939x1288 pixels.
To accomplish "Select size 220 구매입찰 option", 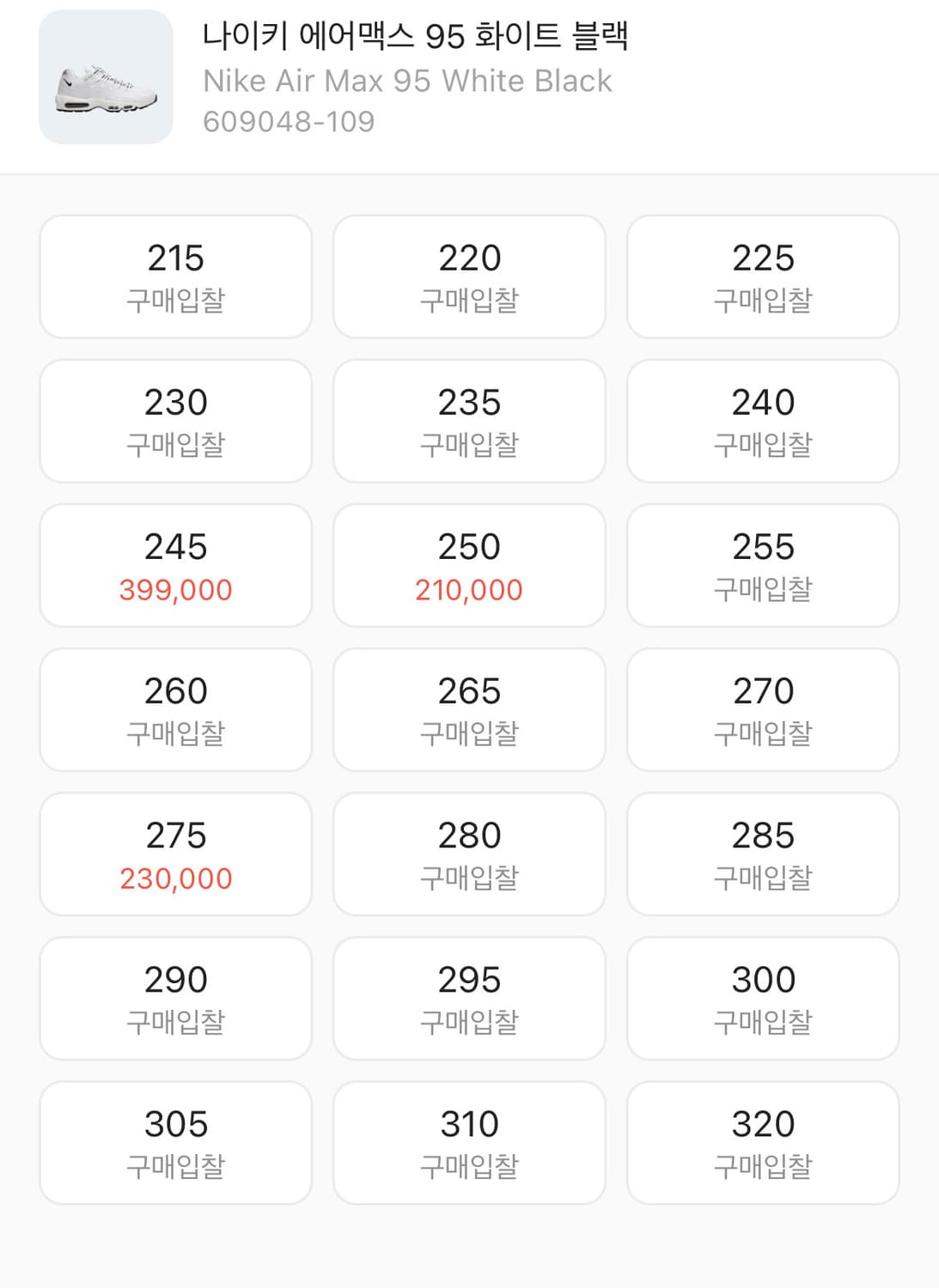I will (468, 276).
